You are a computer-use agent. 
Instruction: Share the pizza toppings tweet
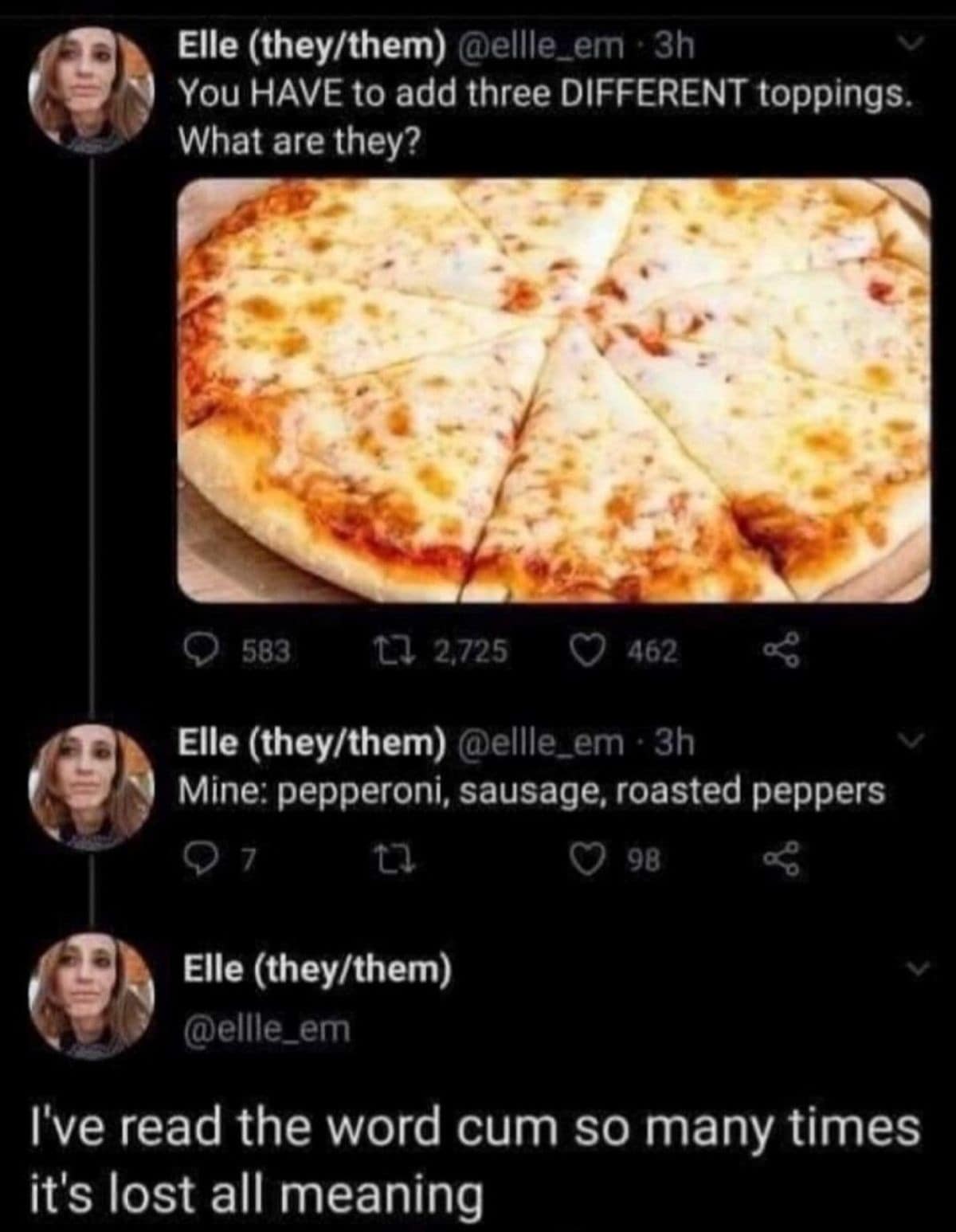pyautogui.click(x=780, y=651)
